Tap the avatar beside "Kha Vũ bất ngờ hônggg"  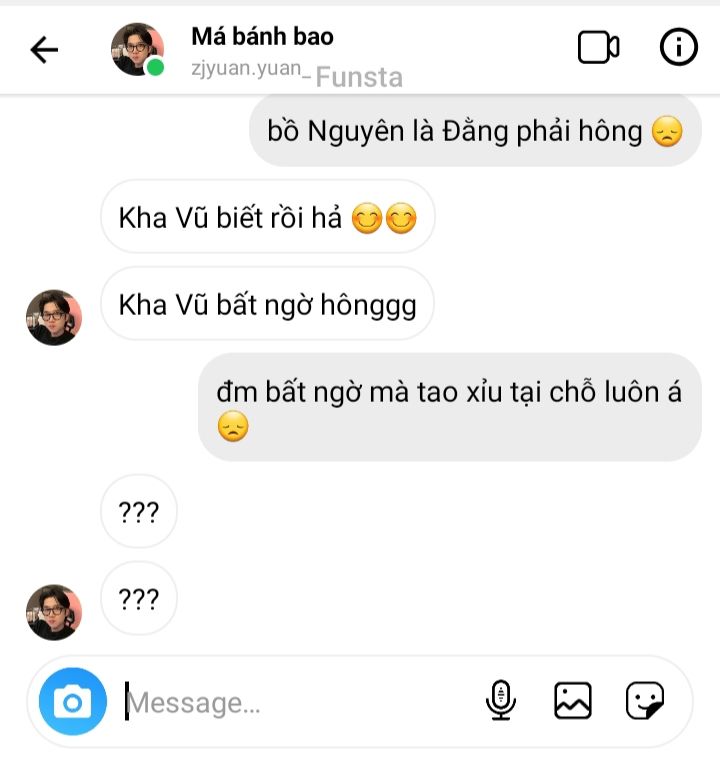[x=53, y=317]
